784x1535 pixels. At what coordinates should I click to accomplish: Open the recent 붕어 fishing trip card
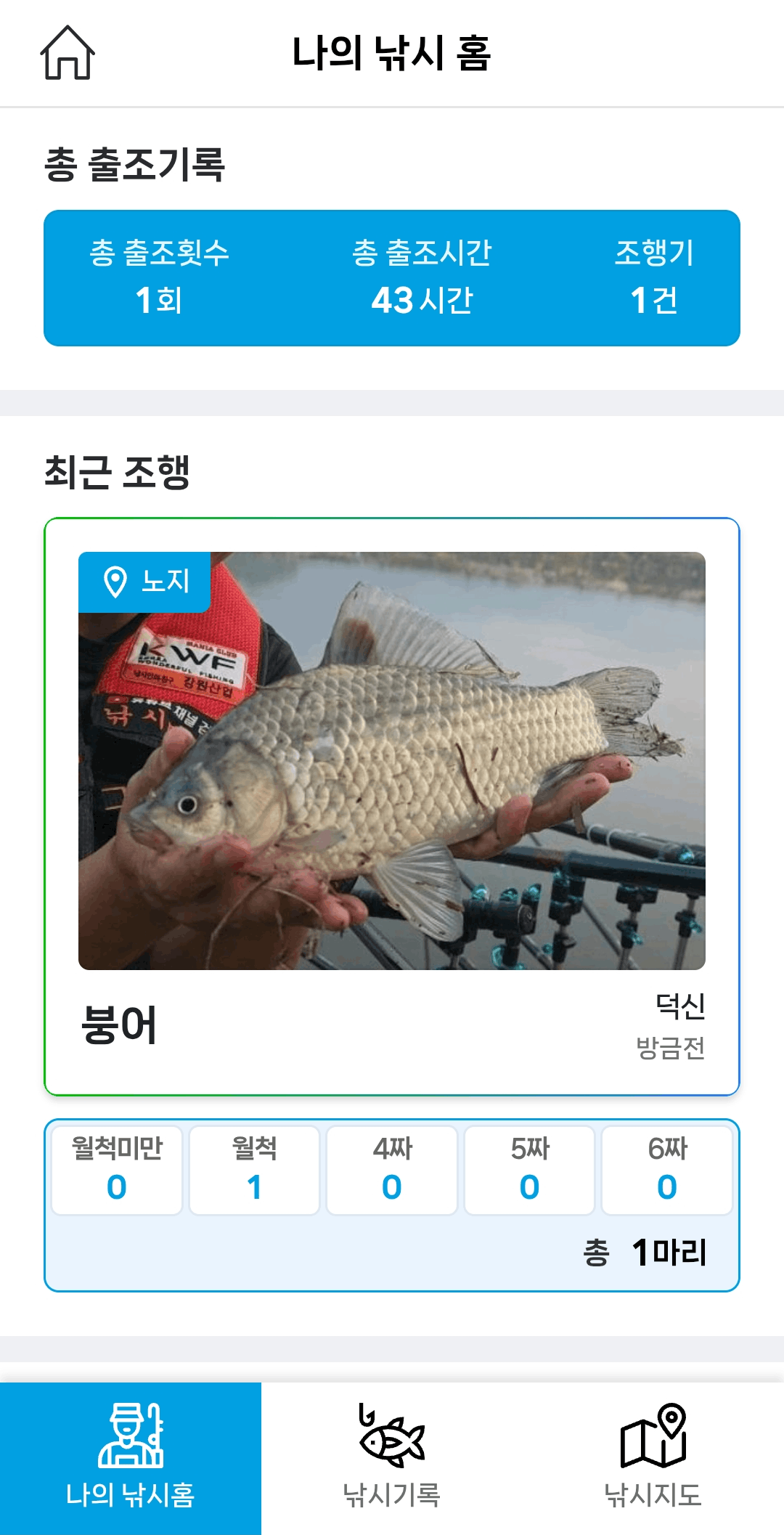[x=392, y=806]
